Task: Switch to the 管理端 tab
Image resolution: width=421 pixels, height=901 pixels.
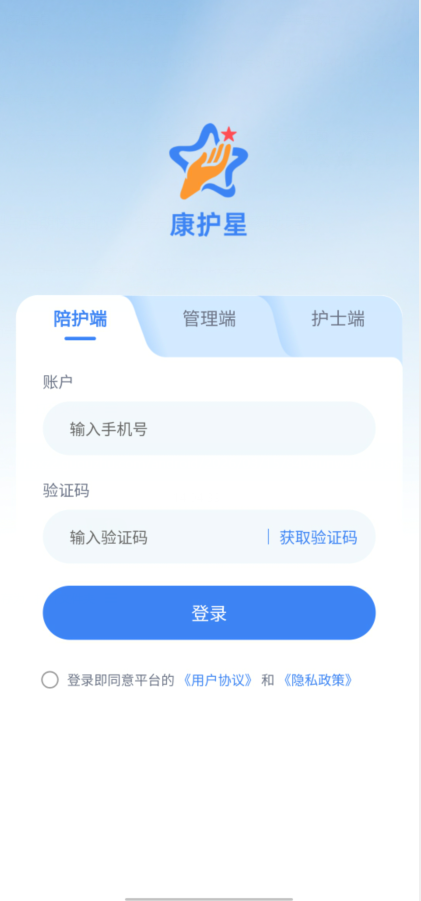Action: (209, 318)
